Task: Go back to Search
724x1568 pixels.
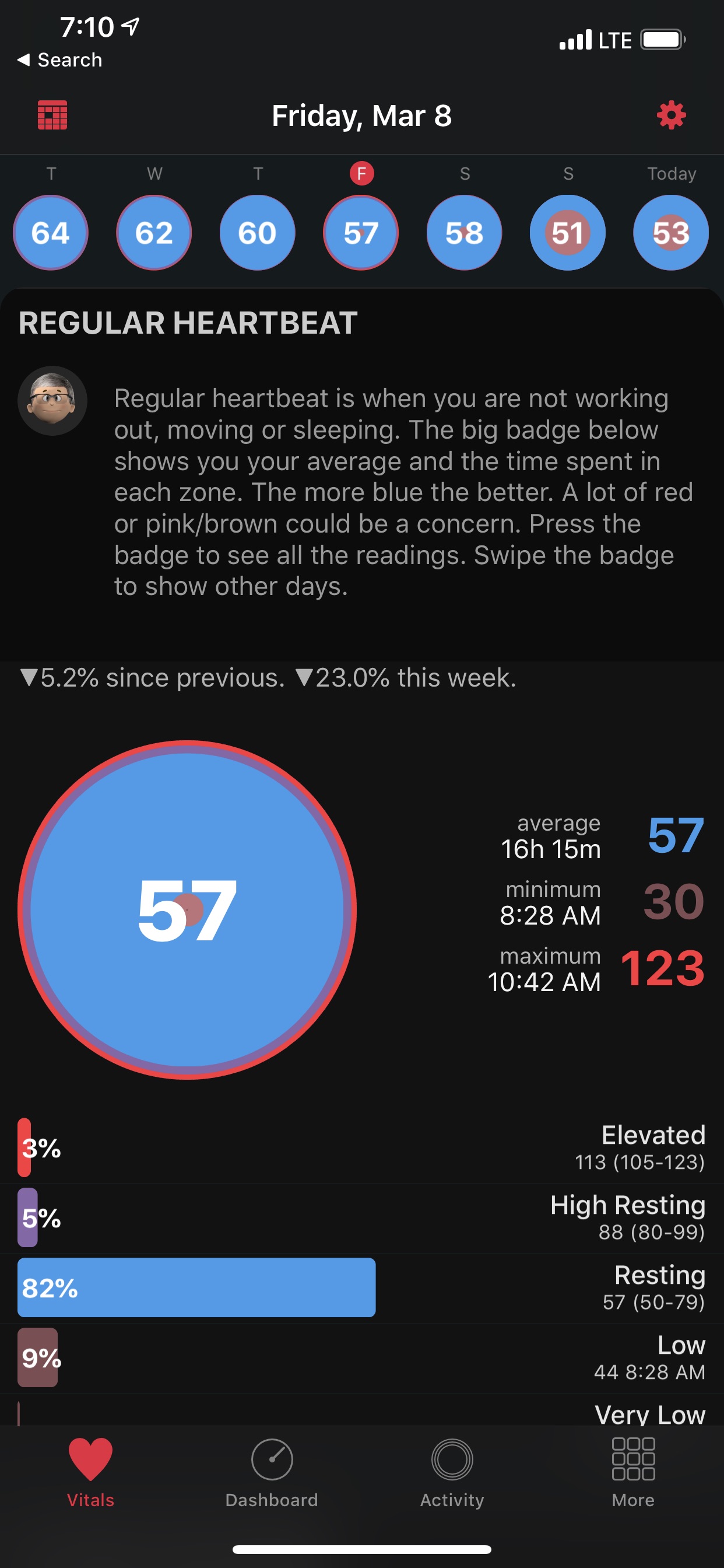Action: point(59,60)
